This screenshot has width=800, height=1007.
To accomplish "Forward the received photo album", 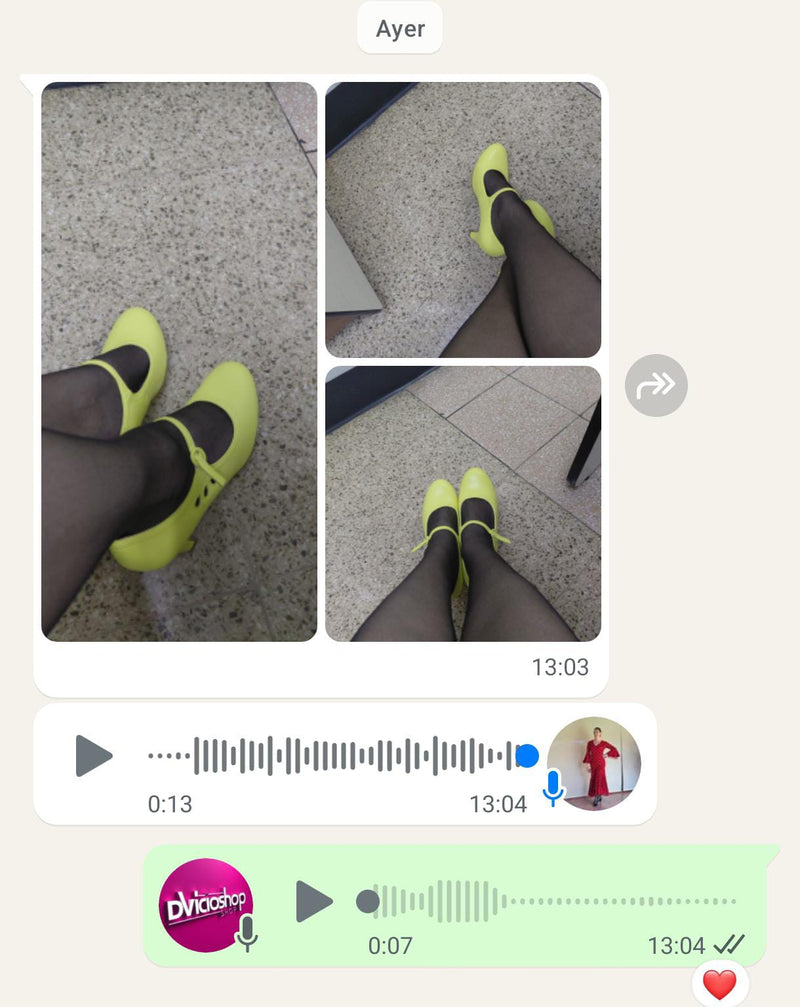I will (656, 385).
